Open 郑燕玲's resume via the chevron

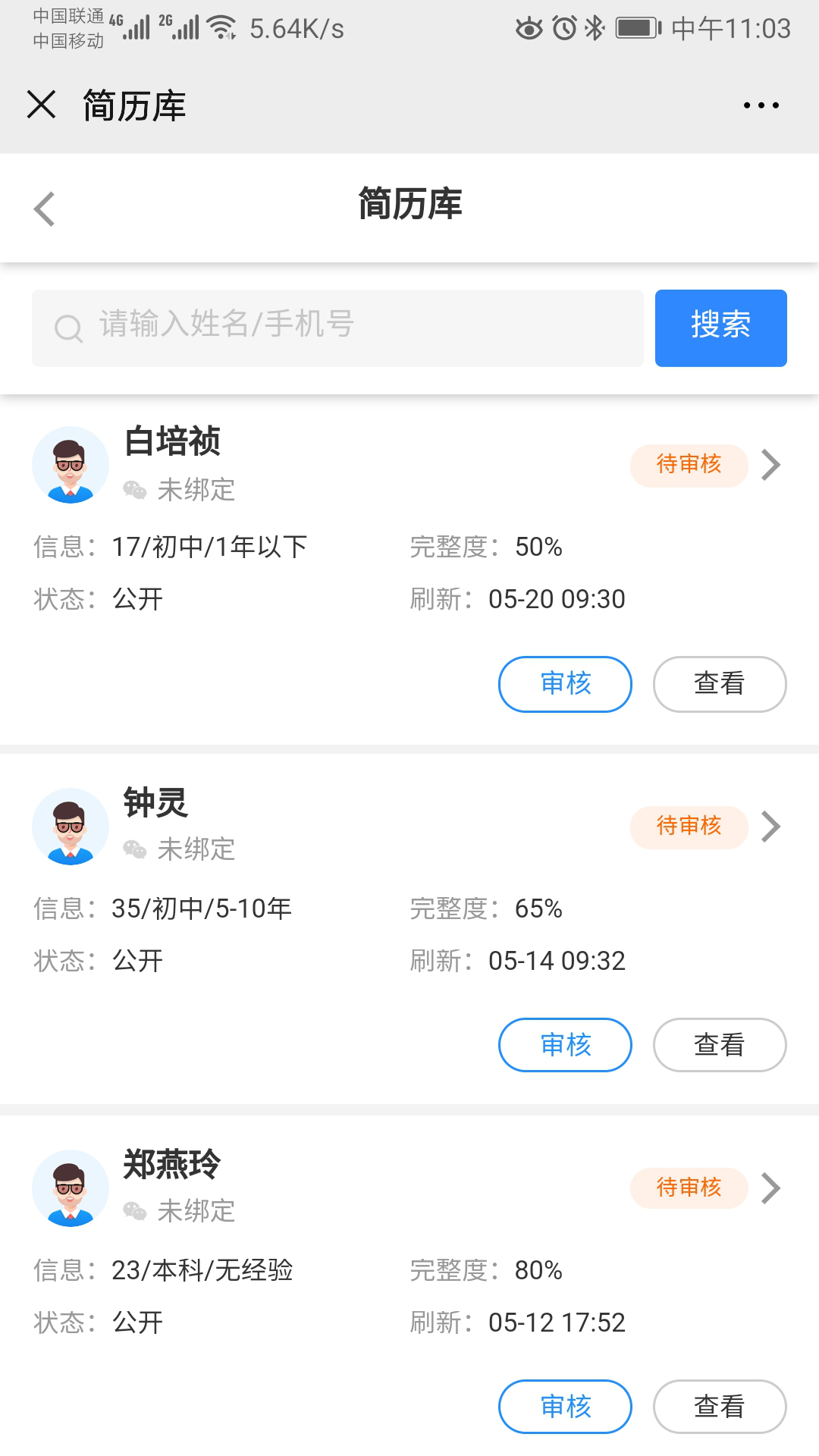click(x=770, y=1188)
